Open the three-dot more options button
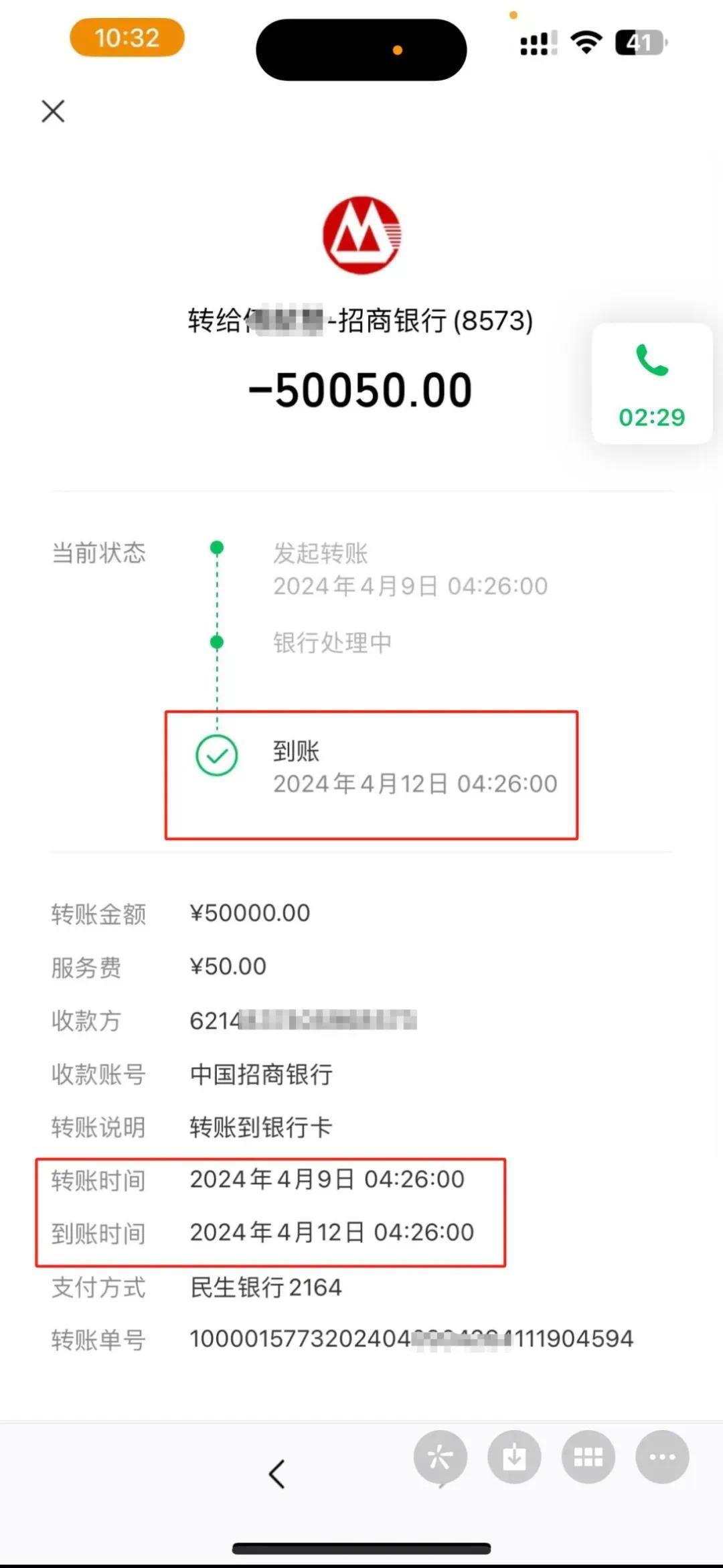 pyautogui.click(x=662, y=1457)
